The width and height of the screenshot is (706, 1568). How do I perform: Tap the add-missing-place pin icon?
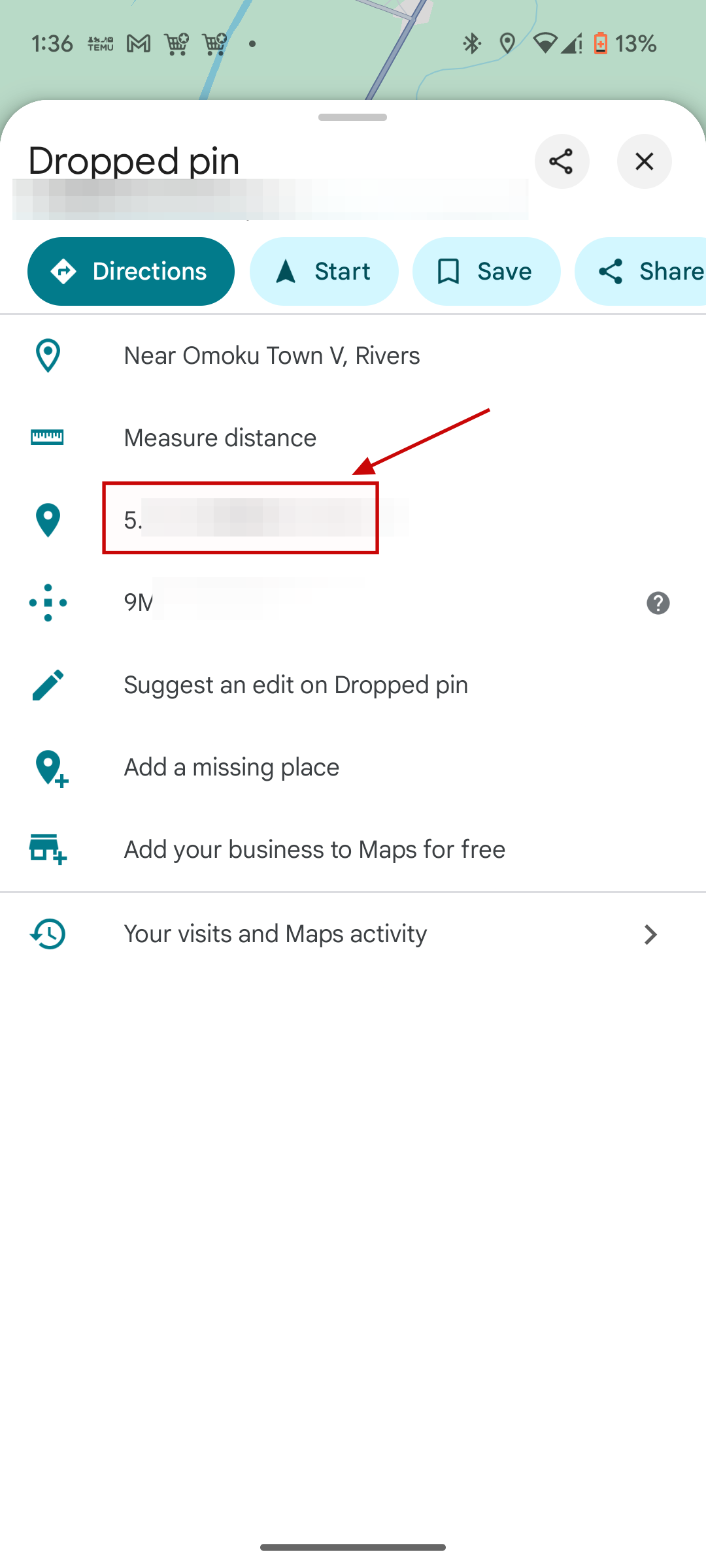[47, 767]
